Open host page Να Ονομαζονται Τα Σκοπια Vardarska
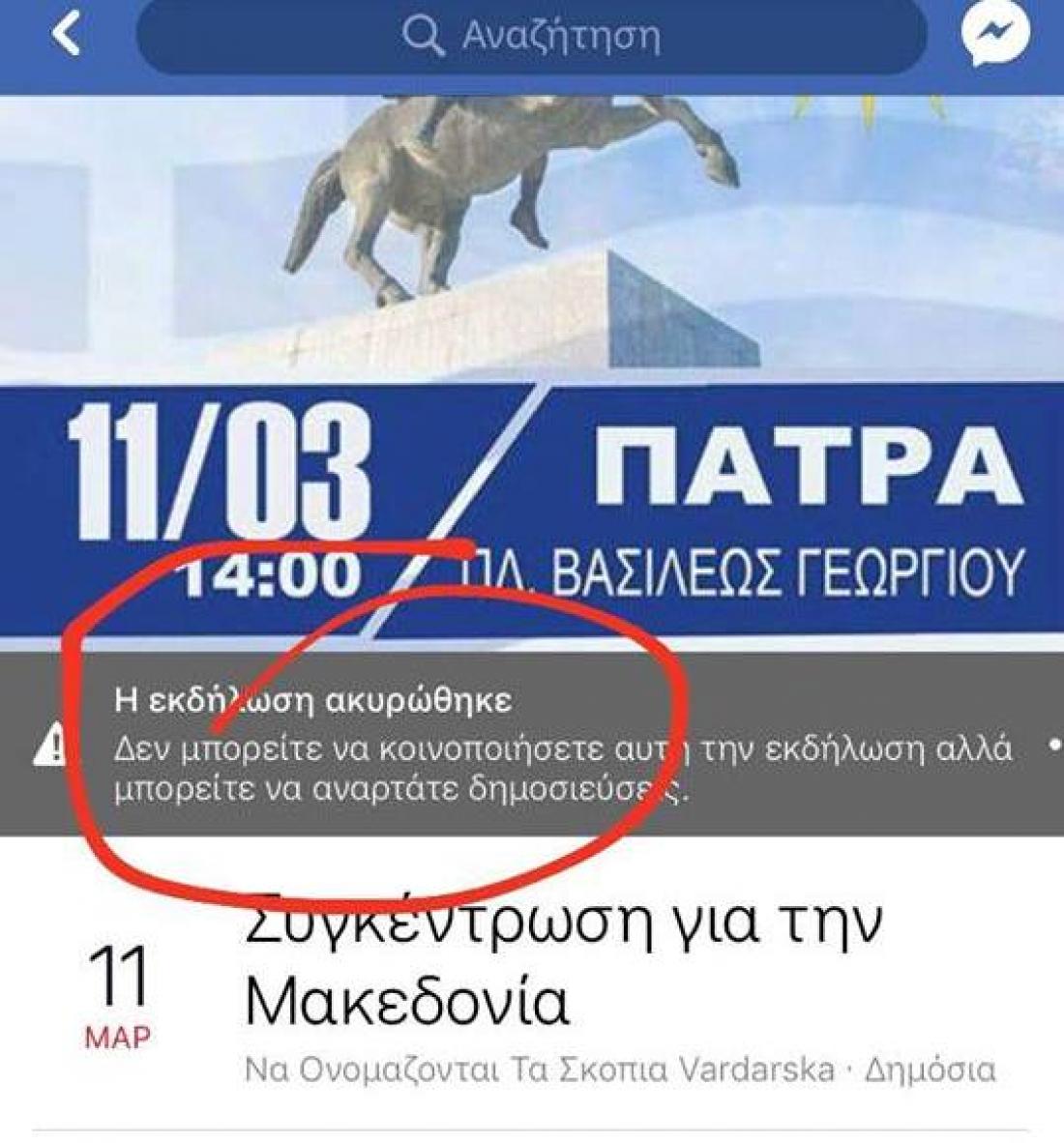Screen dimensions: 1064x1143 point(540,1070)
